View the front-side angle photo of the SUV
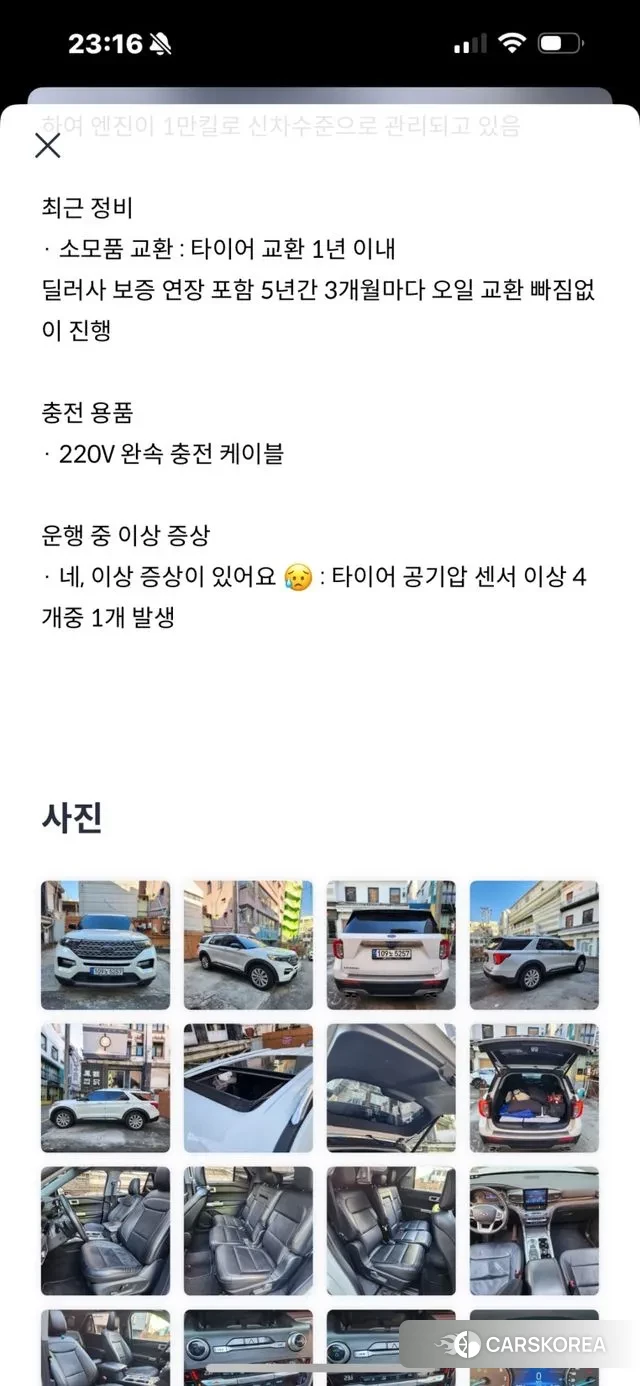The image size is (640, 1386). tap(248, 945)
